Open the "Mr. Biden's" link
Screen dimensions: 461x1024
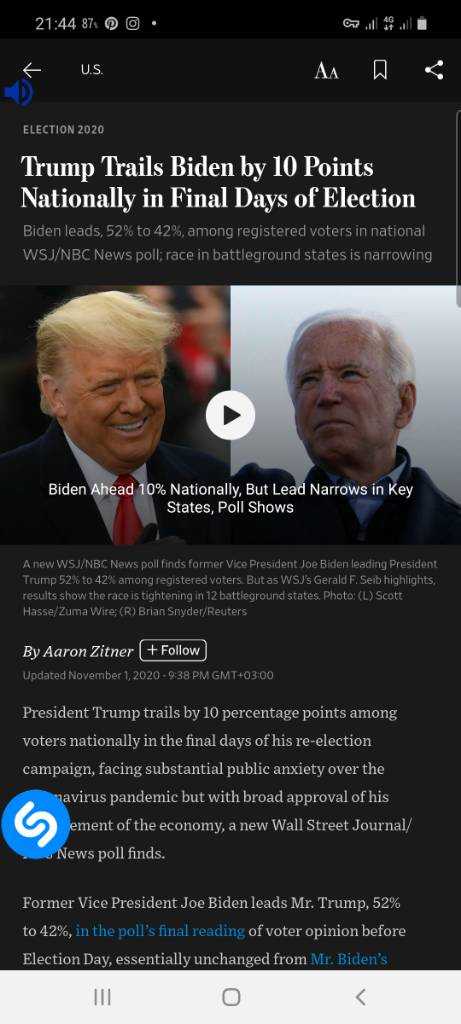tap(349, 959)
